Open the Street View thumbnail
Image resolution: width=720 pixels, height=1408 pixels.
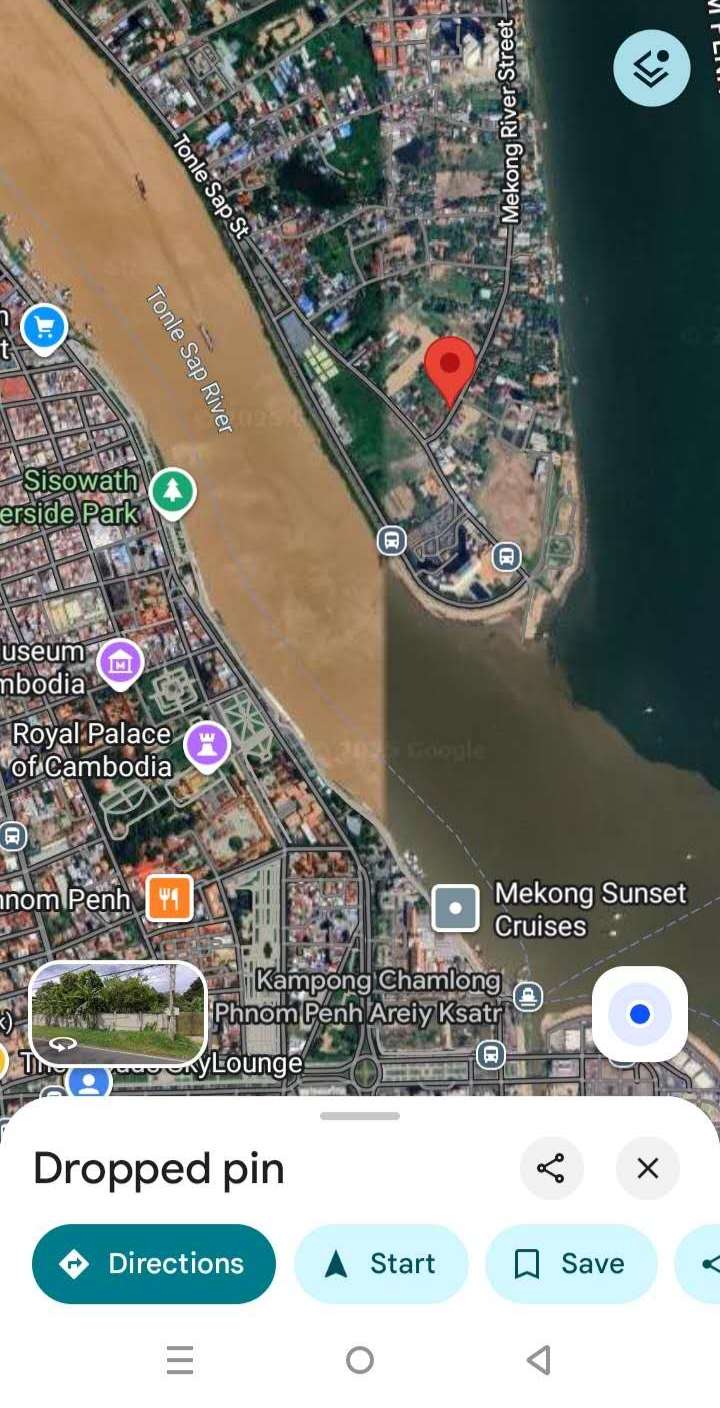118,1012
